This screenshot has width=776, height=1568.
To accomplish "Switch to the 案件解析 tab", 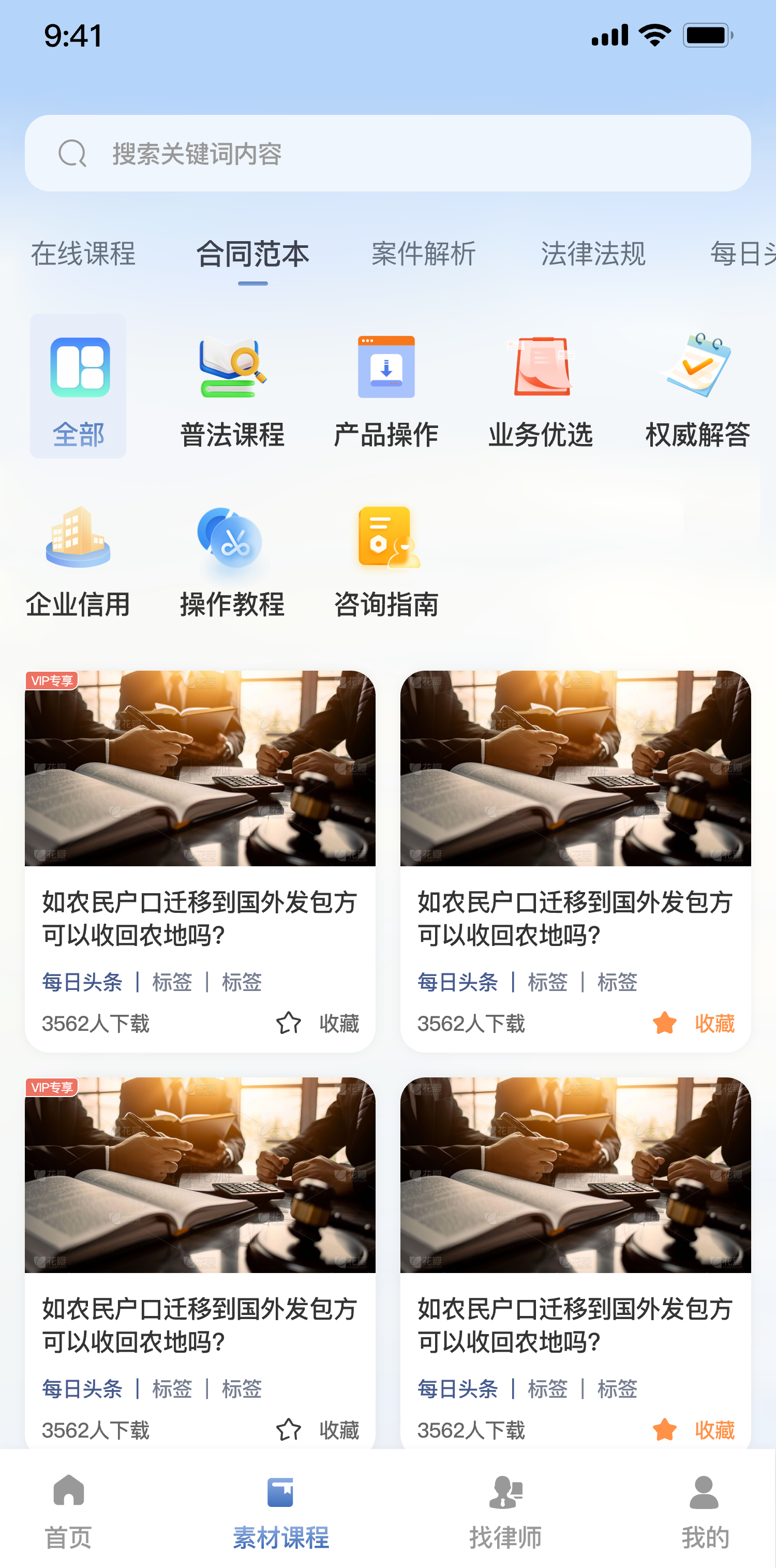I will point(423,253).
